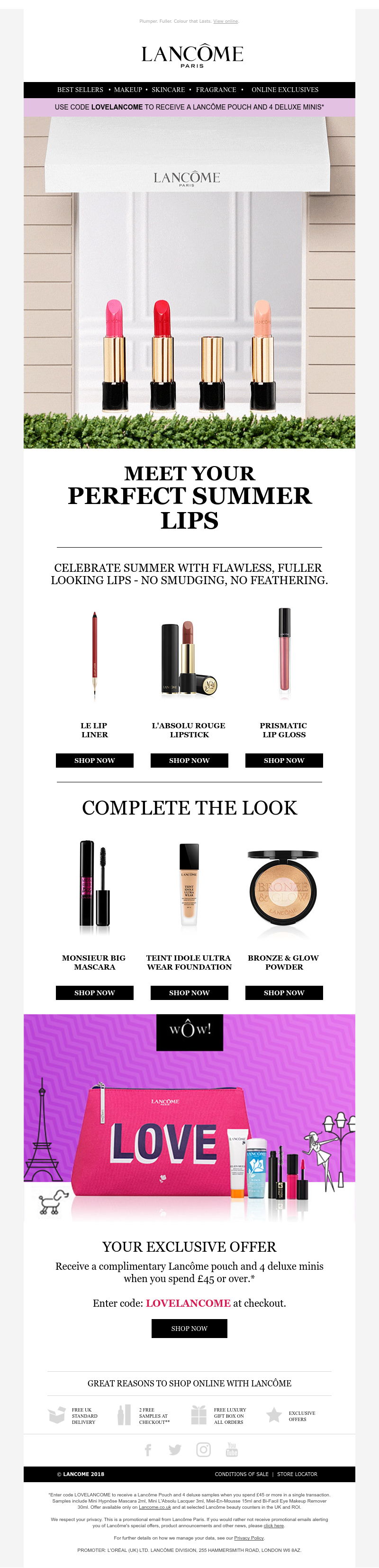Open Best Sellers in the menu
The height and width of the screenshot is (1568, 379).
click(81, 90)
